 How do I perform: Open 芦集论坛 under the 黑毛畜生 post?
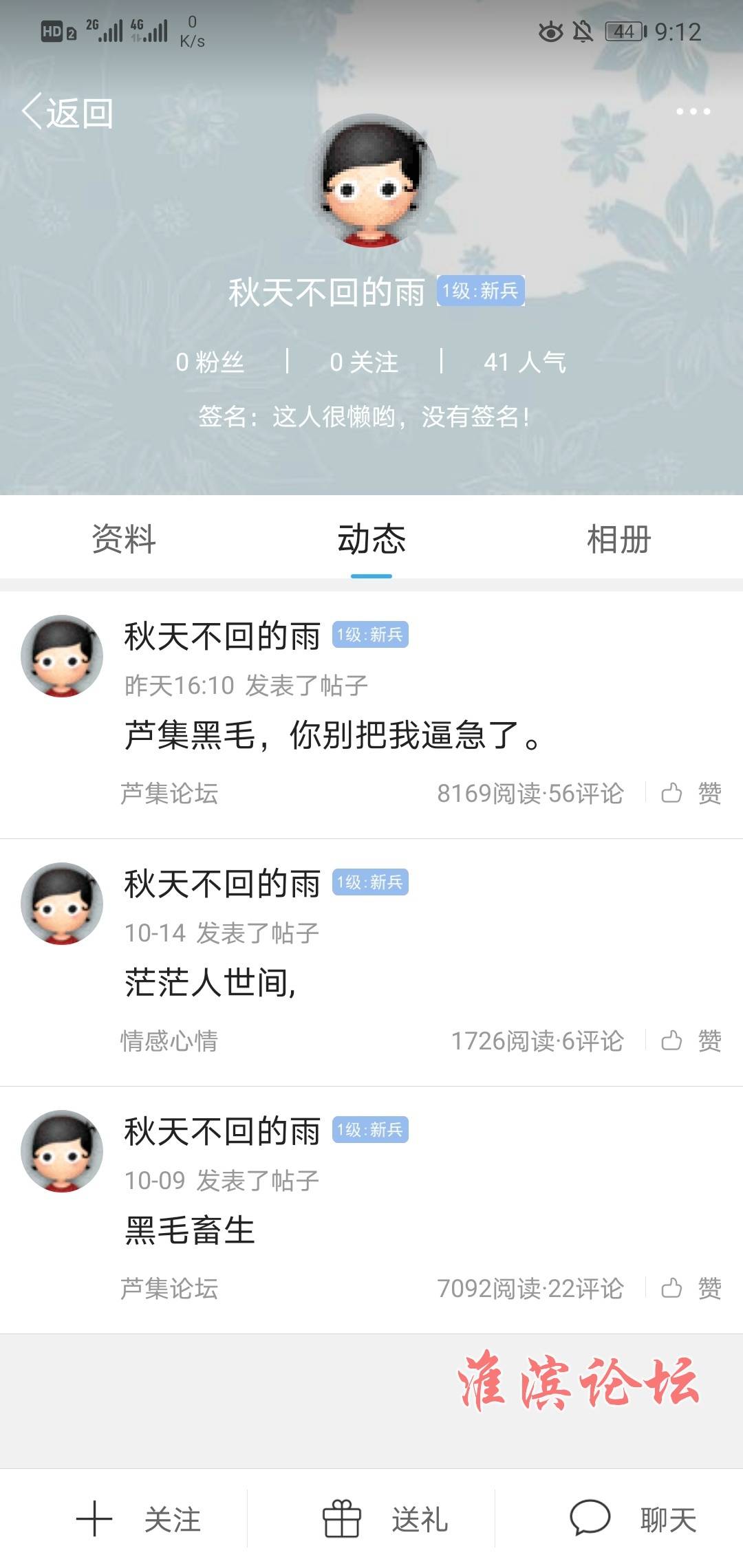169,1288
